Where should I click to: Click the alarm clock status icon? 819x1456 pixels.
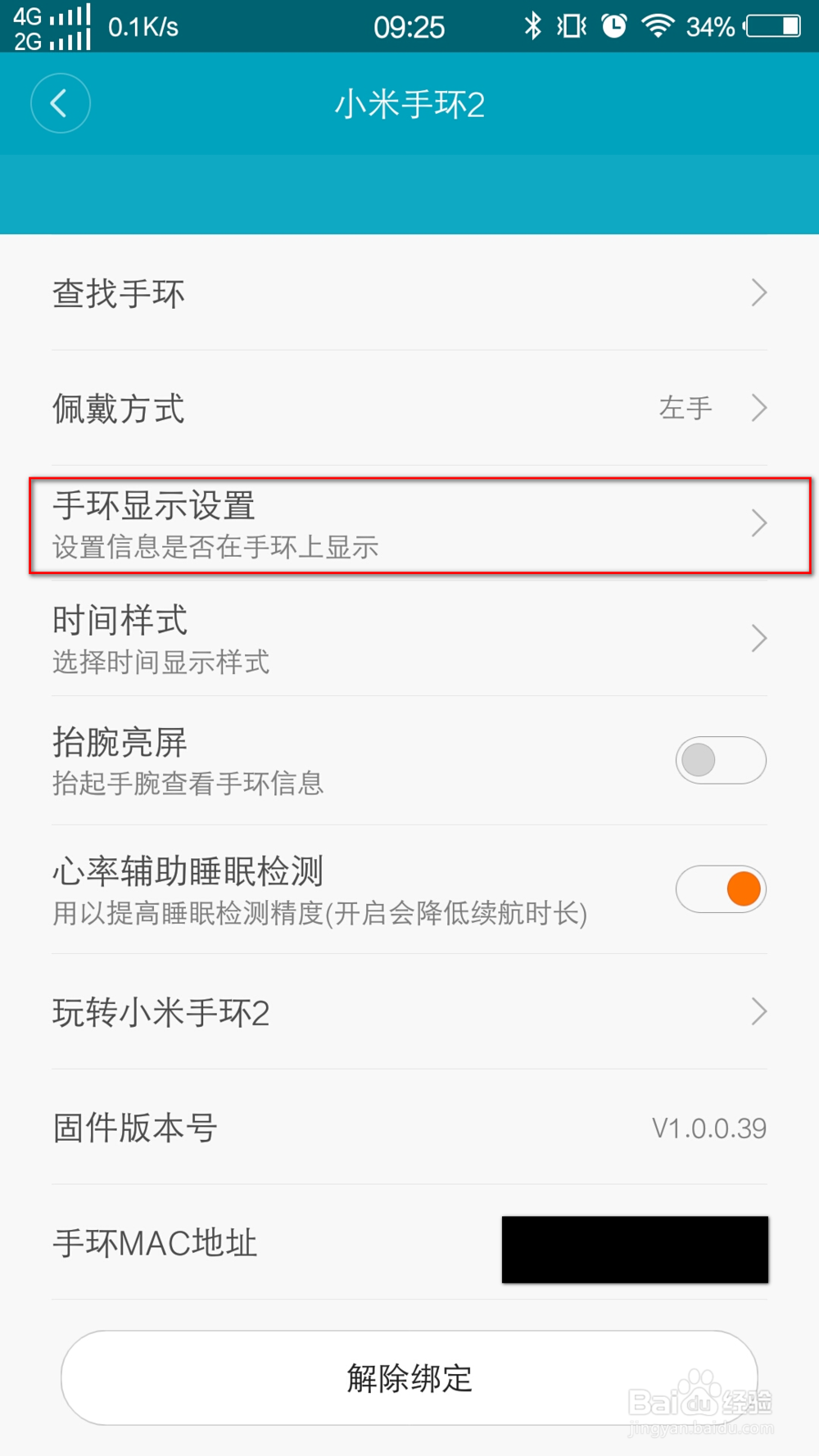coord(613,25)
